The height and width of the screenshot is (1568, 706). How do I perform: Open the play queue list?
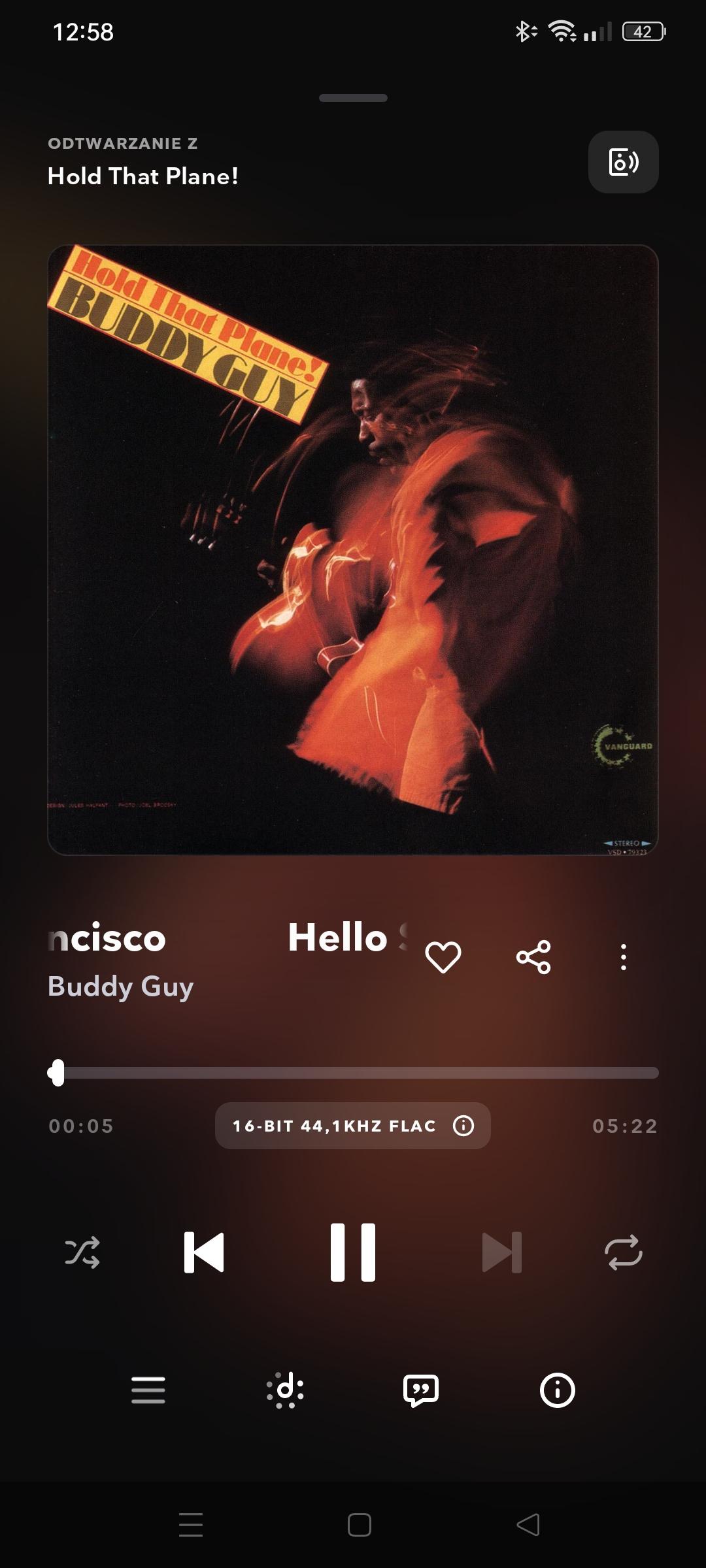pos(148,1390)
